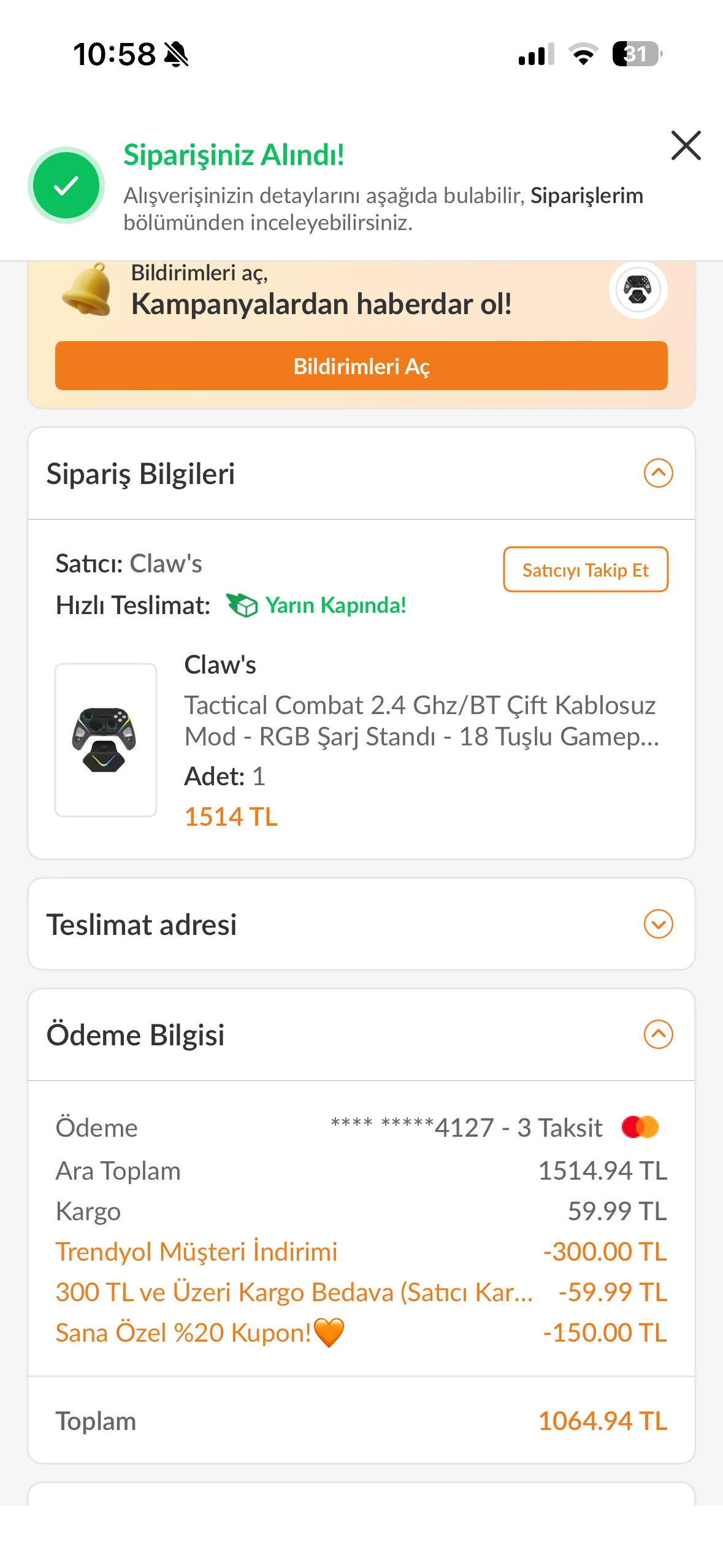Open the Siparişlerim link
This screenshot has height=1568, width=723.
click(586, 196)
